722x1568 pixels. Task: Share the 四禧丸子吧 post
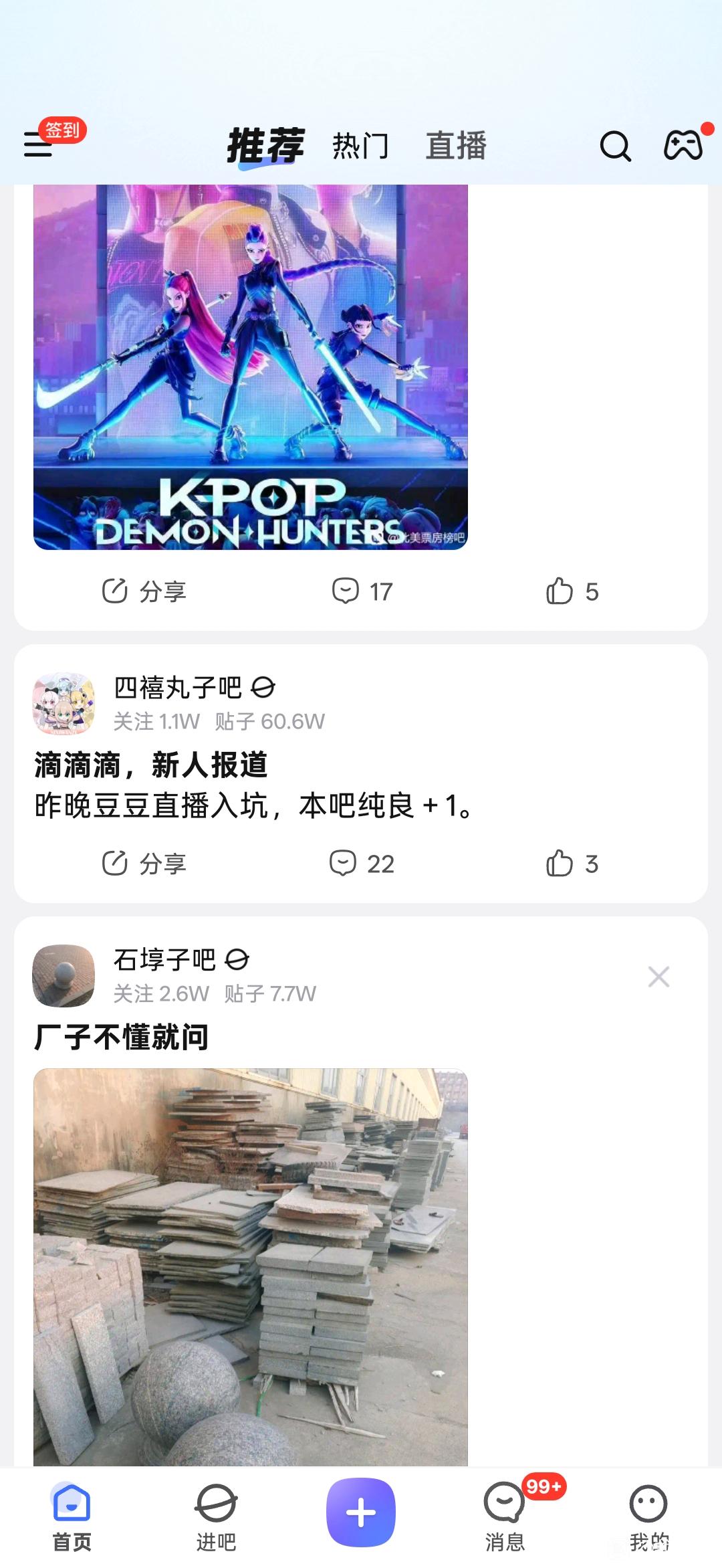tap(144, 864)
